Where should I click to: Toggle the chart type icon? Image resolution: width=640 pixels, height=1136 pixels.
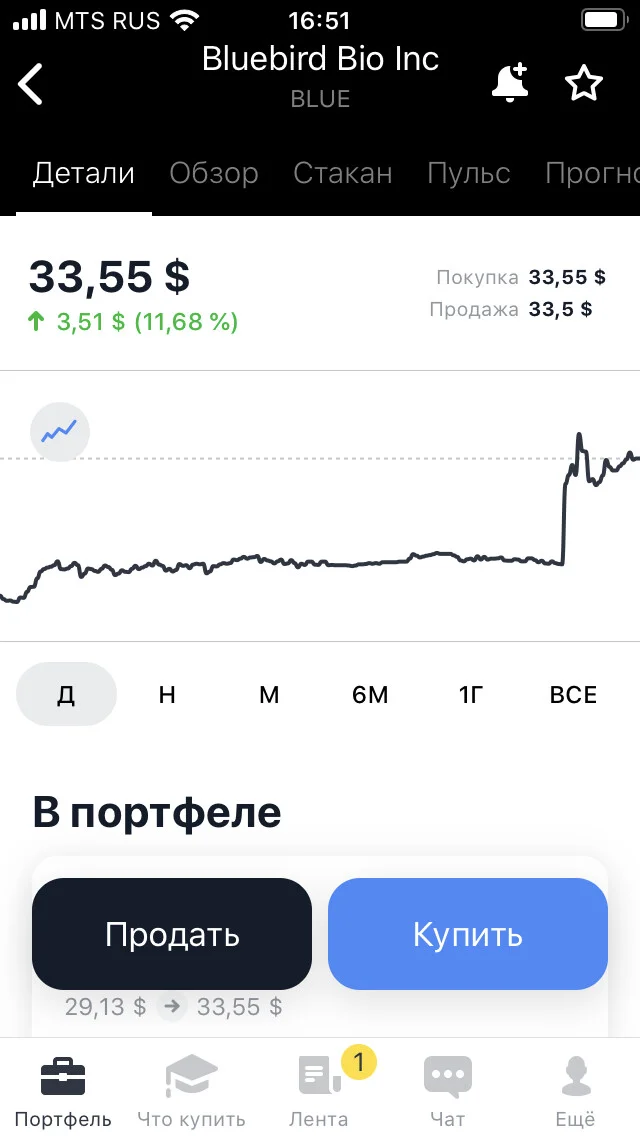coord(59,432)
